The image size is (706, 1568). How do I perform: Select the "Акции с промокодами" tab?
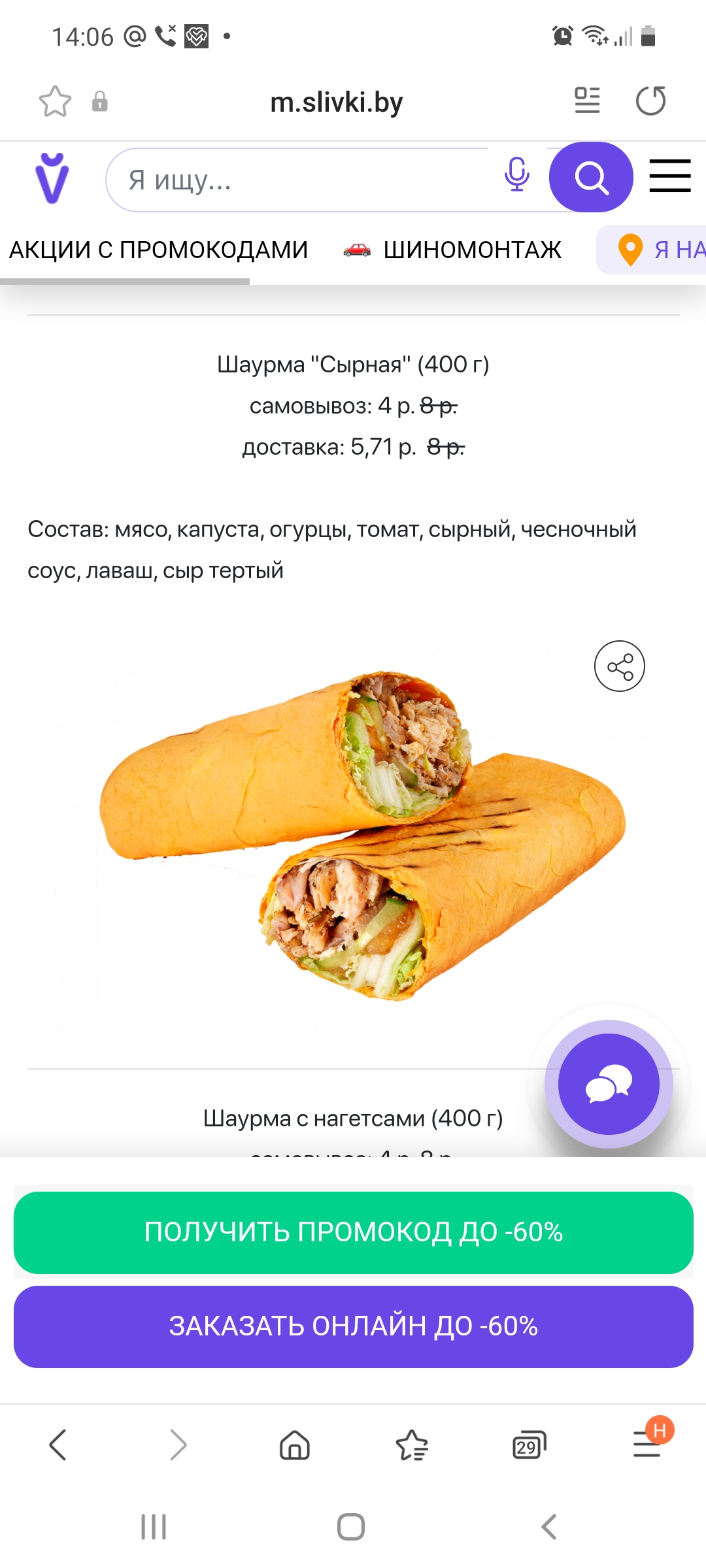158,250
